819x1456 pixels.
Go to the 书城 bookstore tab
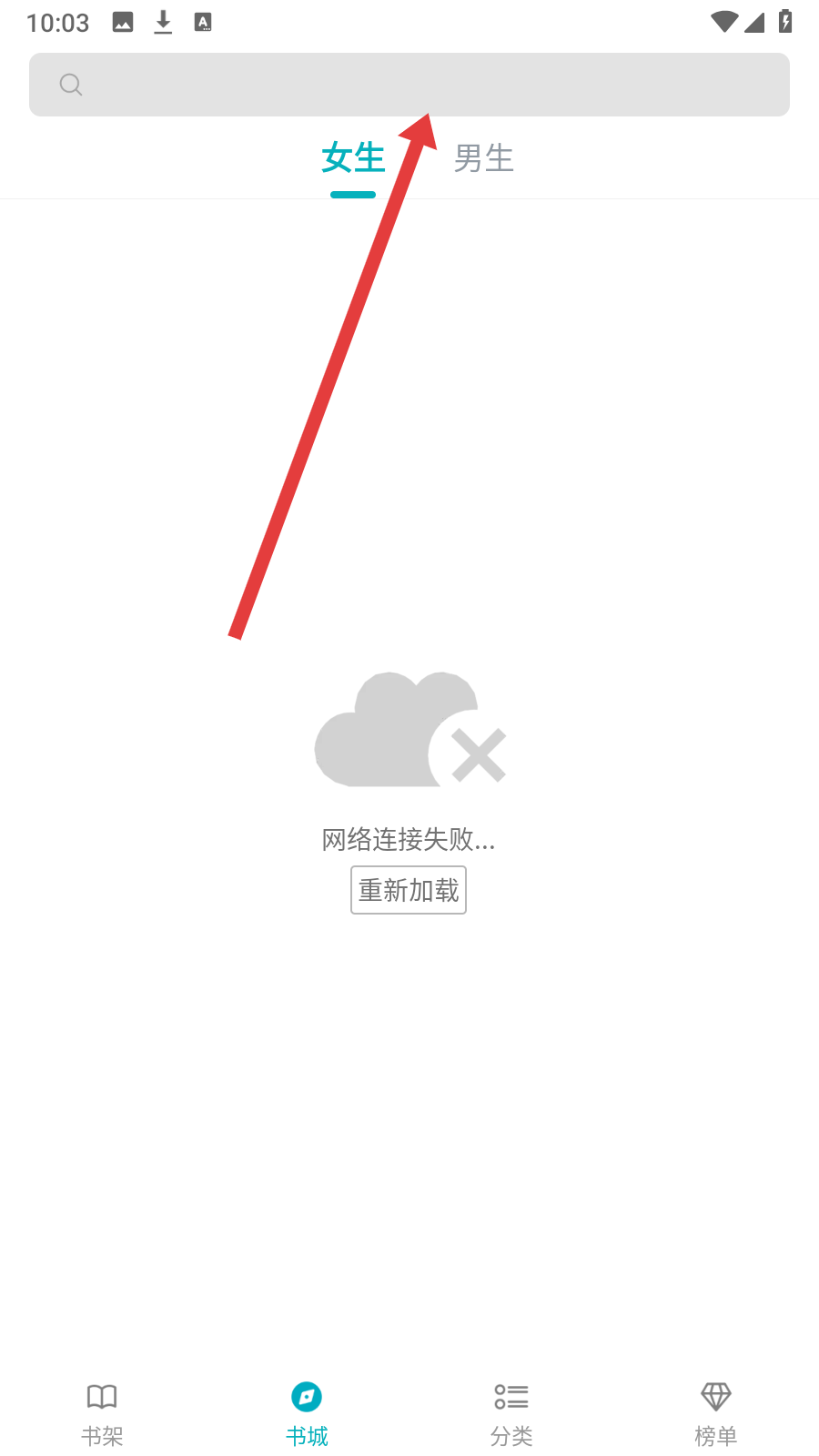[307, 1413]
